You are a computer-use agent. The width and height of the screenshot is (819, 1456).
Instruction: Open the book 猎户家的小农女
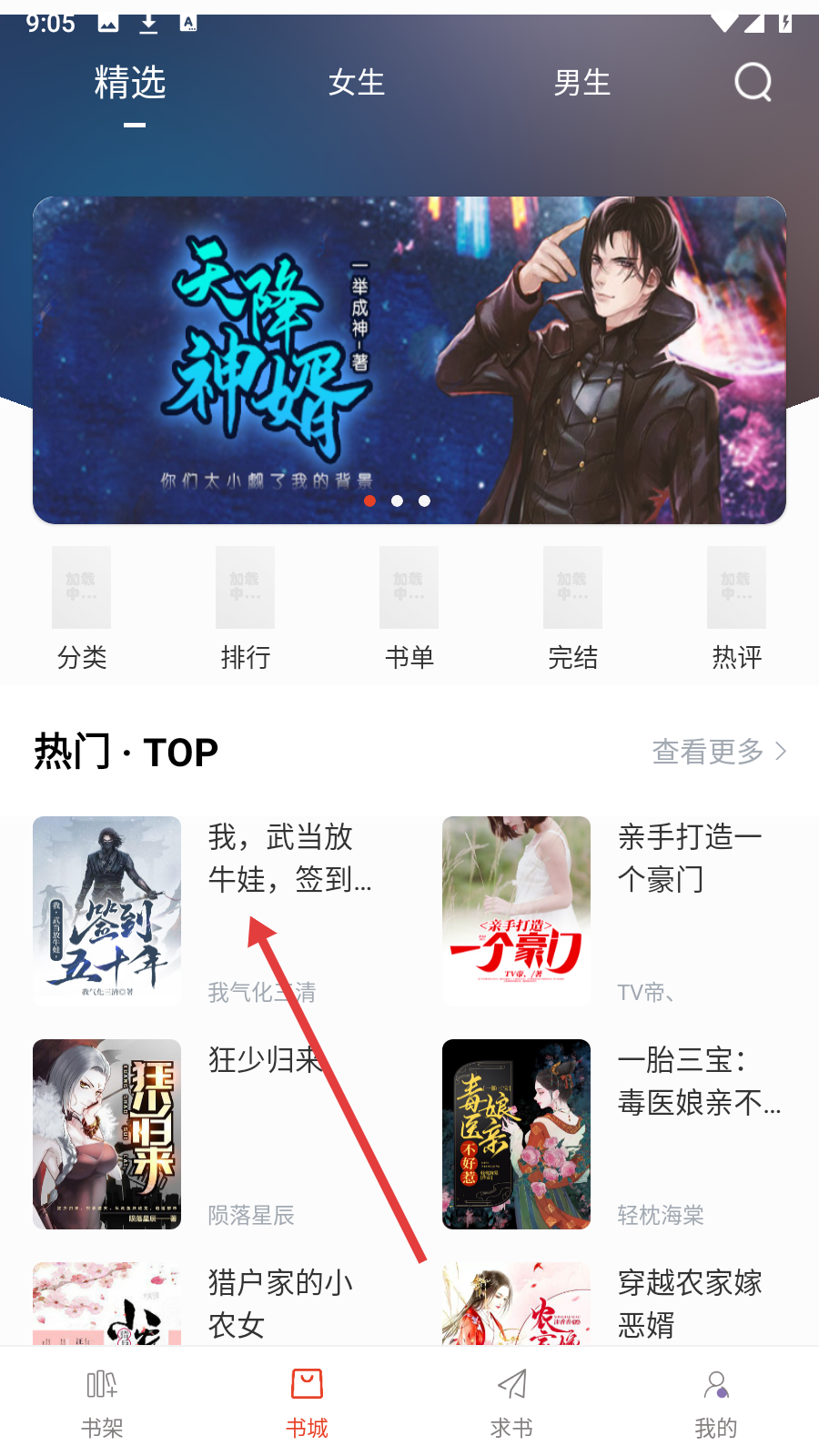coord(218,1303)
